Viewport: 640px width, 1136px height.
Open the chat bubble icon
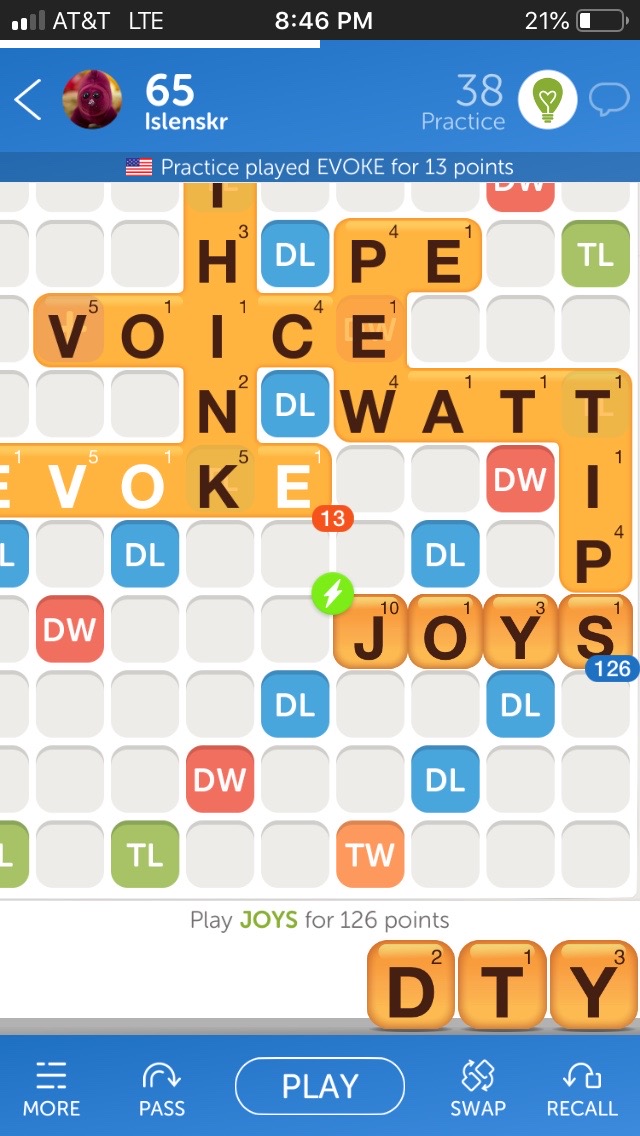608,99
